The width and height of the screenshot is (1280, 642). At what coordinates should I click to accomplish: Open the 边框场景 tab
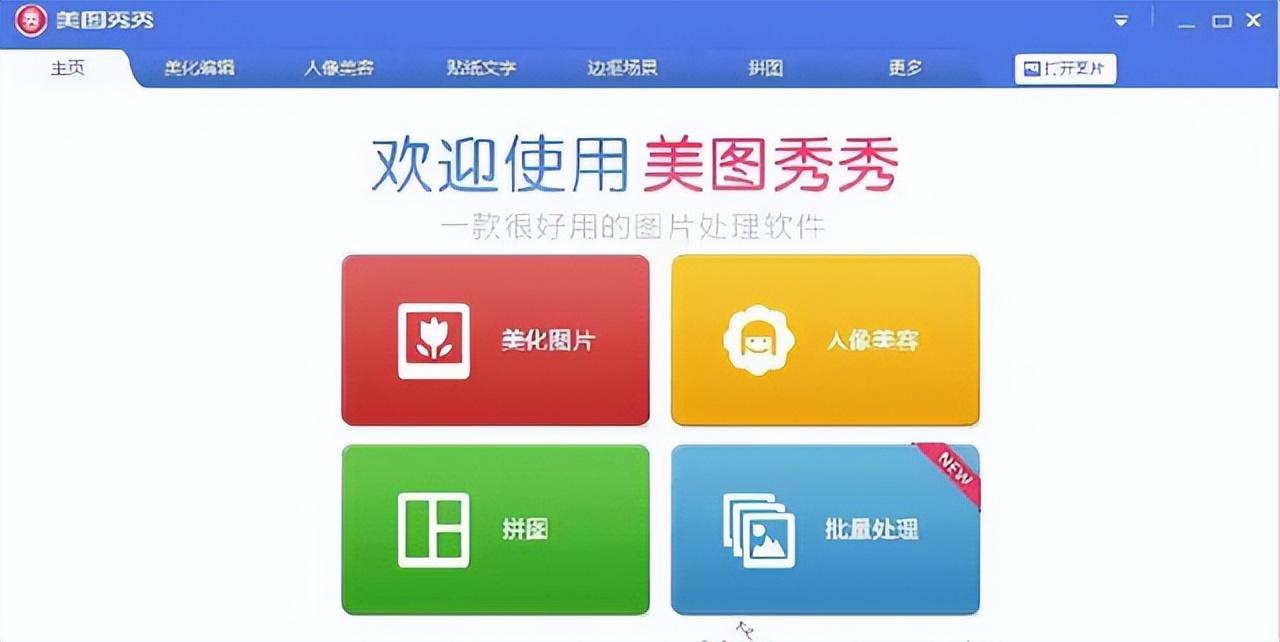[x=622, y=68]
